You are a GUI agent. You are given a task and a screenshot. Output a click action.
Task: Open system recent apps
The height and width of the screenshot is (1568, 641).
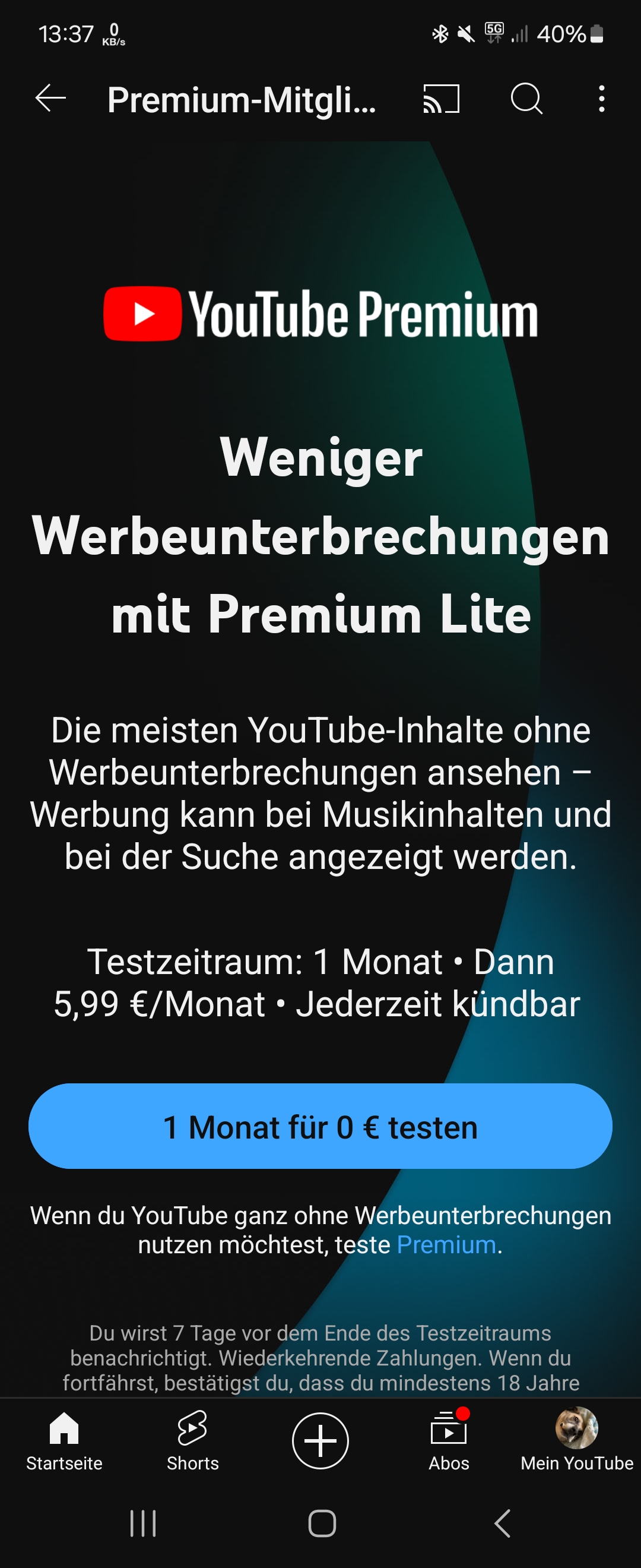(144, 1523)
